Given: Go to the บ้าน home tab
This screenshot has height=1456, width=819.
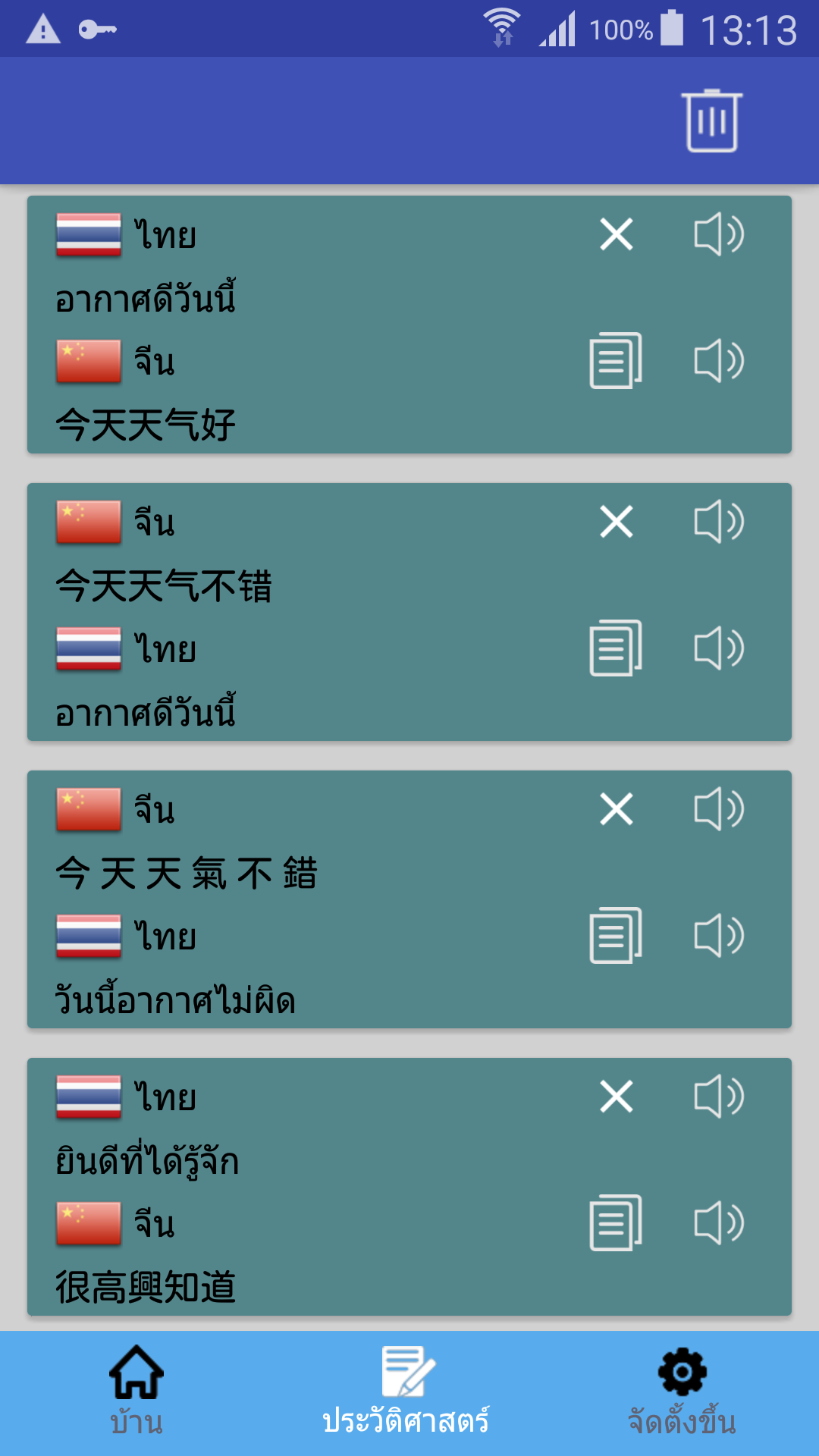Looking at the screenshot, I should tap(136, 1392).
